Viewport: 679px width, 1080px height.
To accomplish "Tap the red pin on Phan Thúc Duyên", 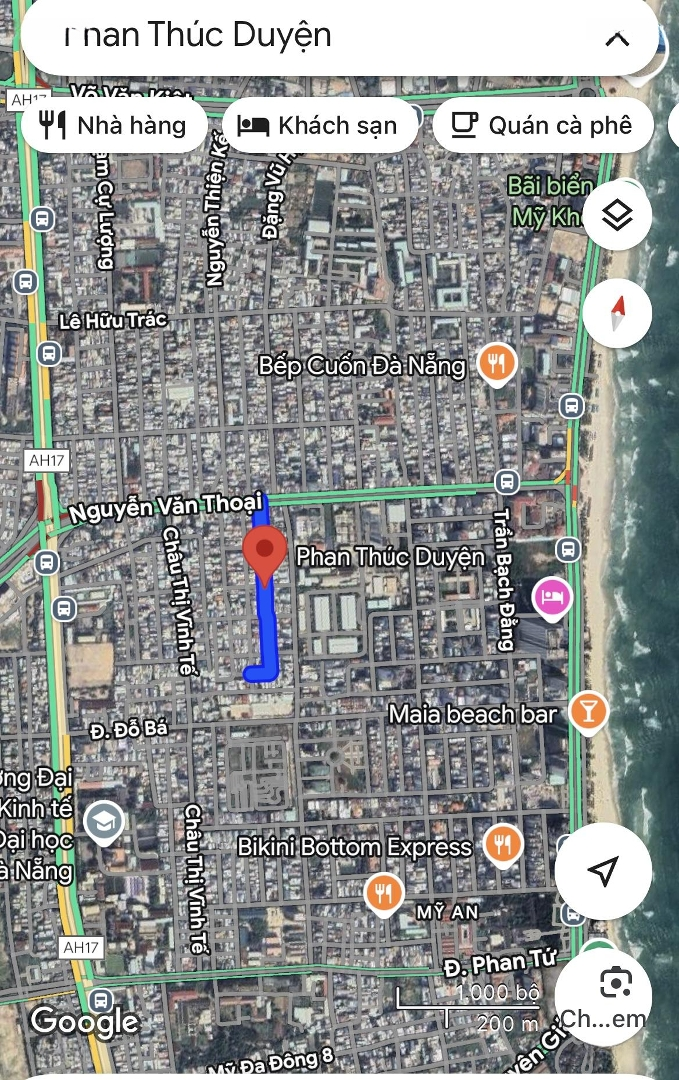I will (265, 554).
